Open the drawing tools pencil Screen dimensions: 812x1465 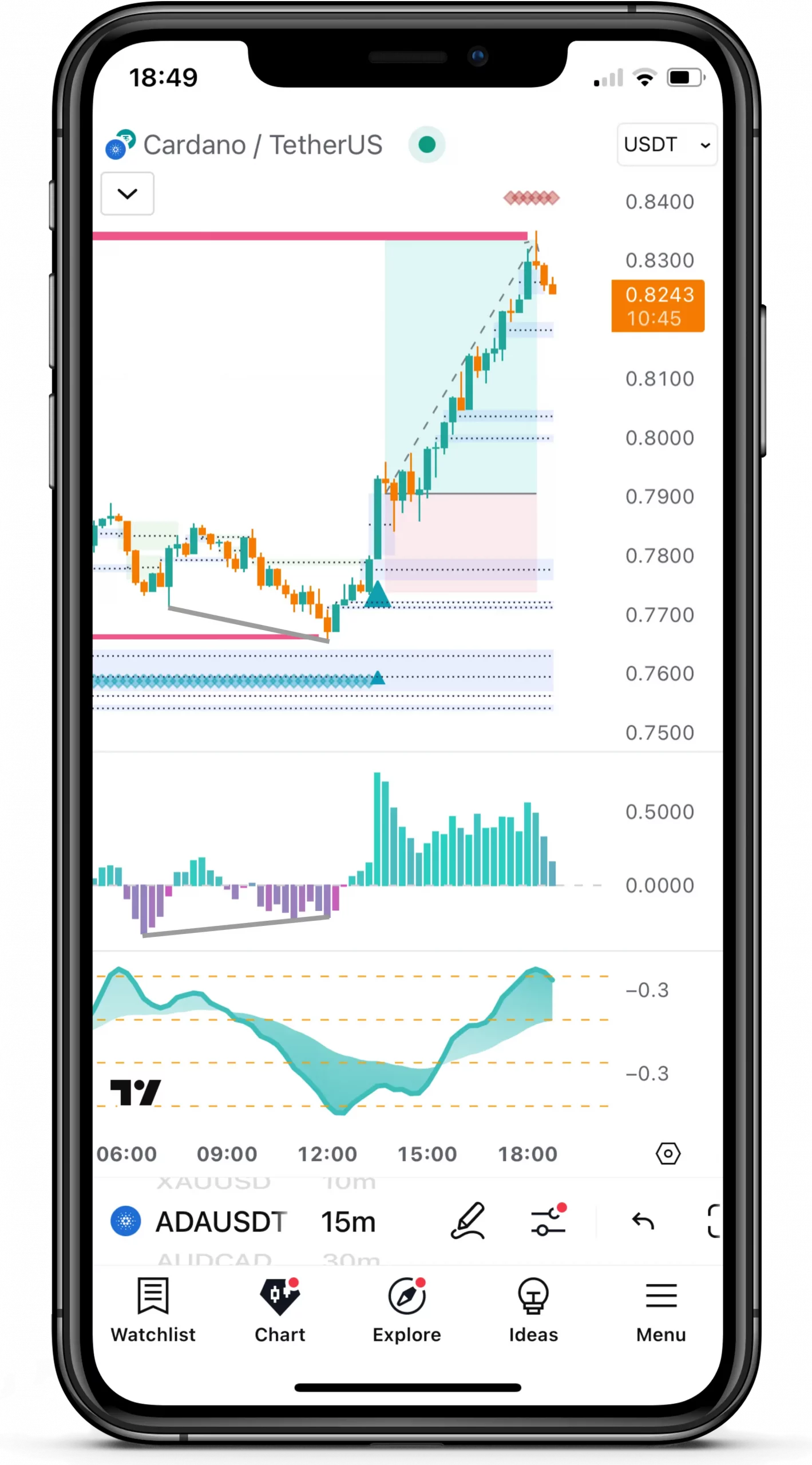coord(468,1221)
